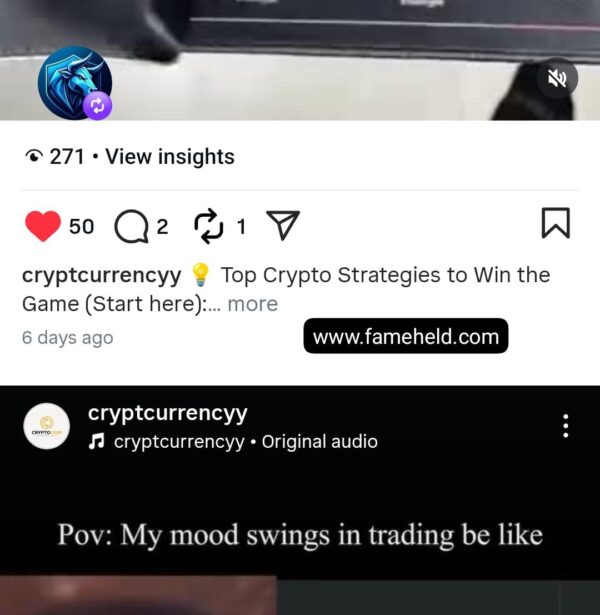The height and width of the screenshot is (615, 600).
Task: Expand the caption by tapping more
Action: 252,304
